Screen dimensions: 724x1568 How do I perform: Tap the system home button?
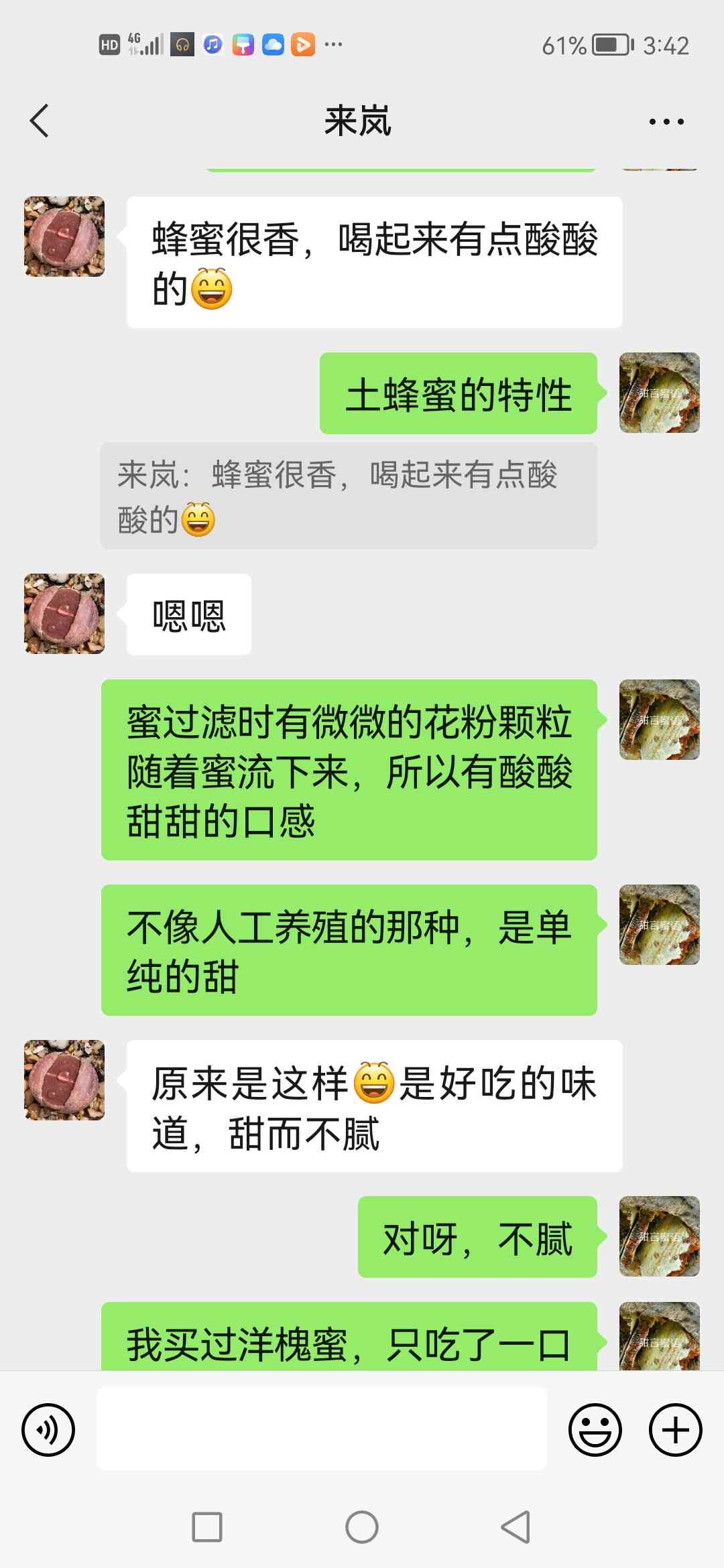point(362,1527)
